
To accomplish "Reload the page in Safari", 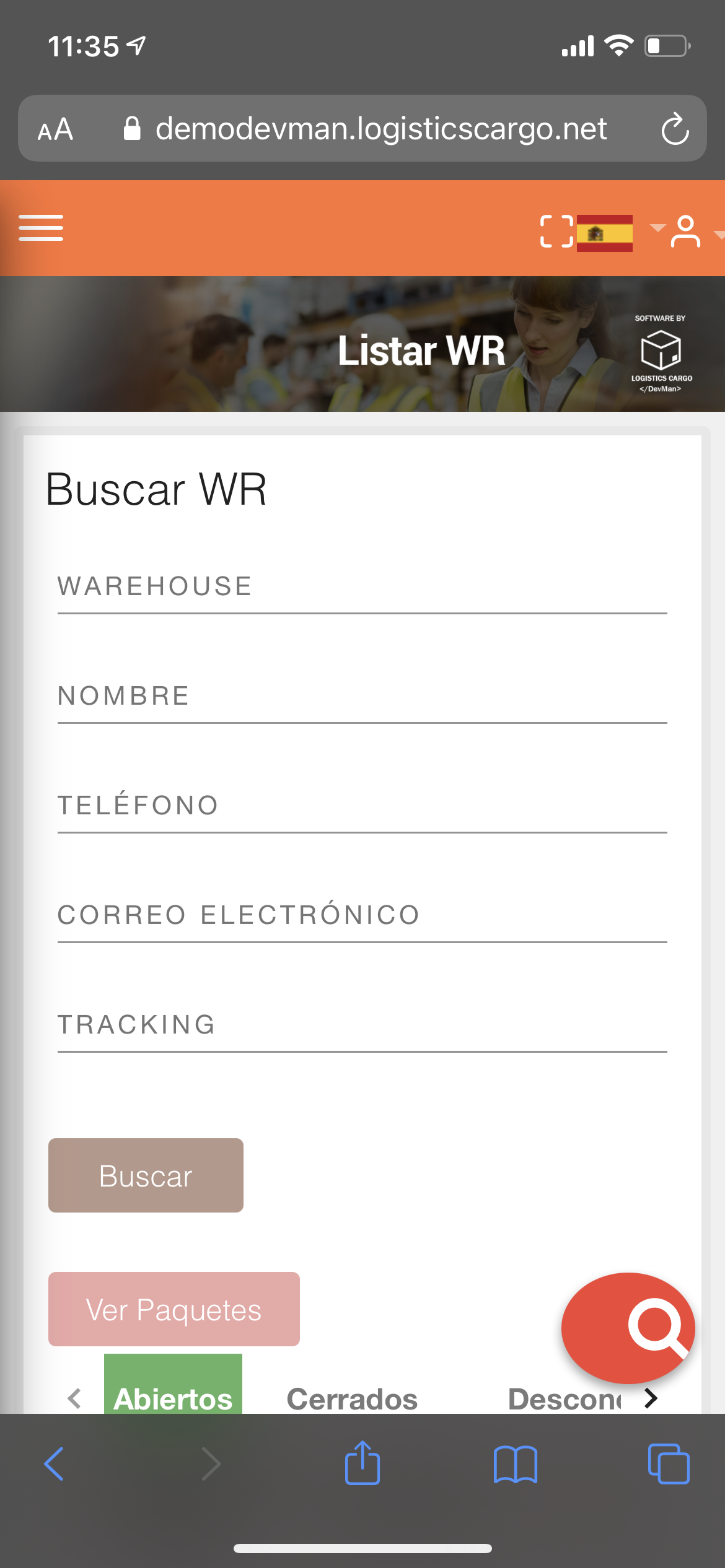I will (x=675, y=129).
